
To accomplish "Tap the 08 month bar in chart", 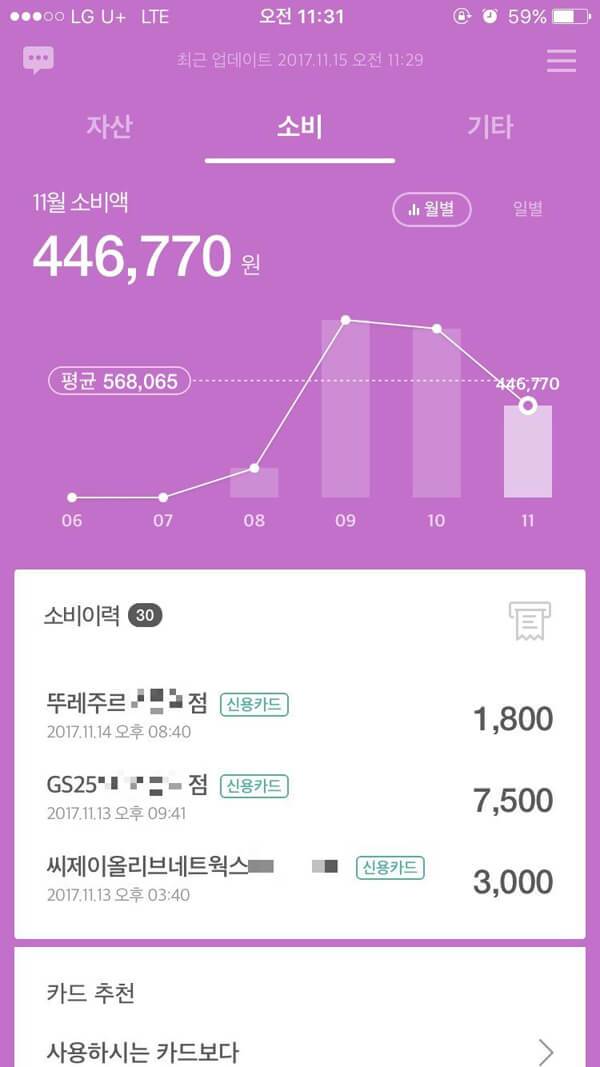I will 254,482.
